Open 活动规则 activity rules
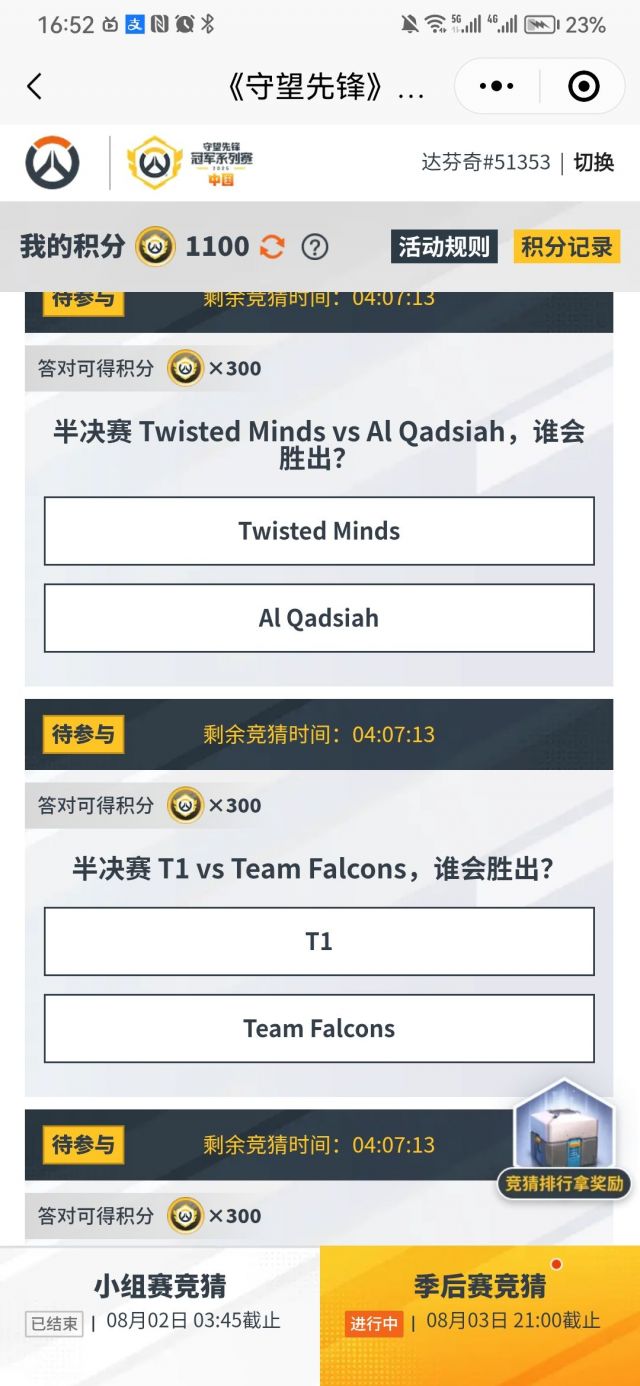Image resolution: width=640 pixels, height=1386 pixels. click(x=444, y=246)
